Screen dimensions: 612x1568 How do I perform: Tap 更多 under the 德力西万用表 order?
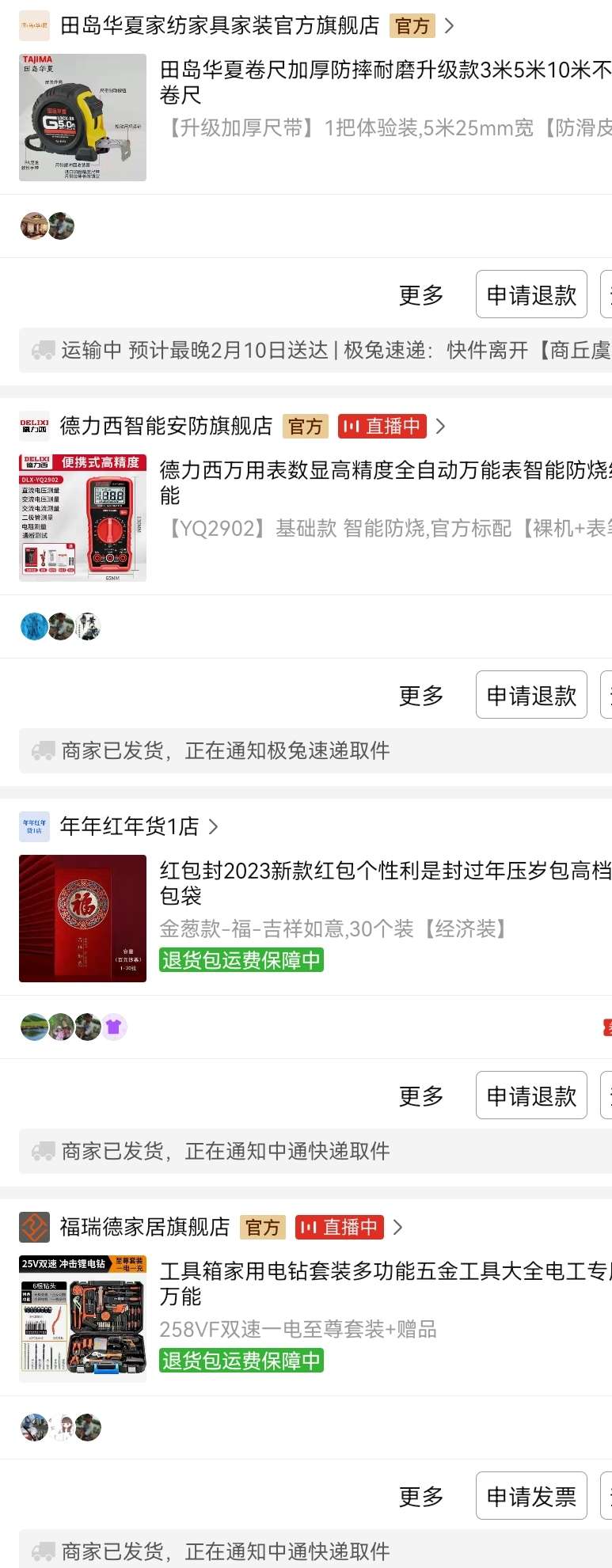coord(420,696)
